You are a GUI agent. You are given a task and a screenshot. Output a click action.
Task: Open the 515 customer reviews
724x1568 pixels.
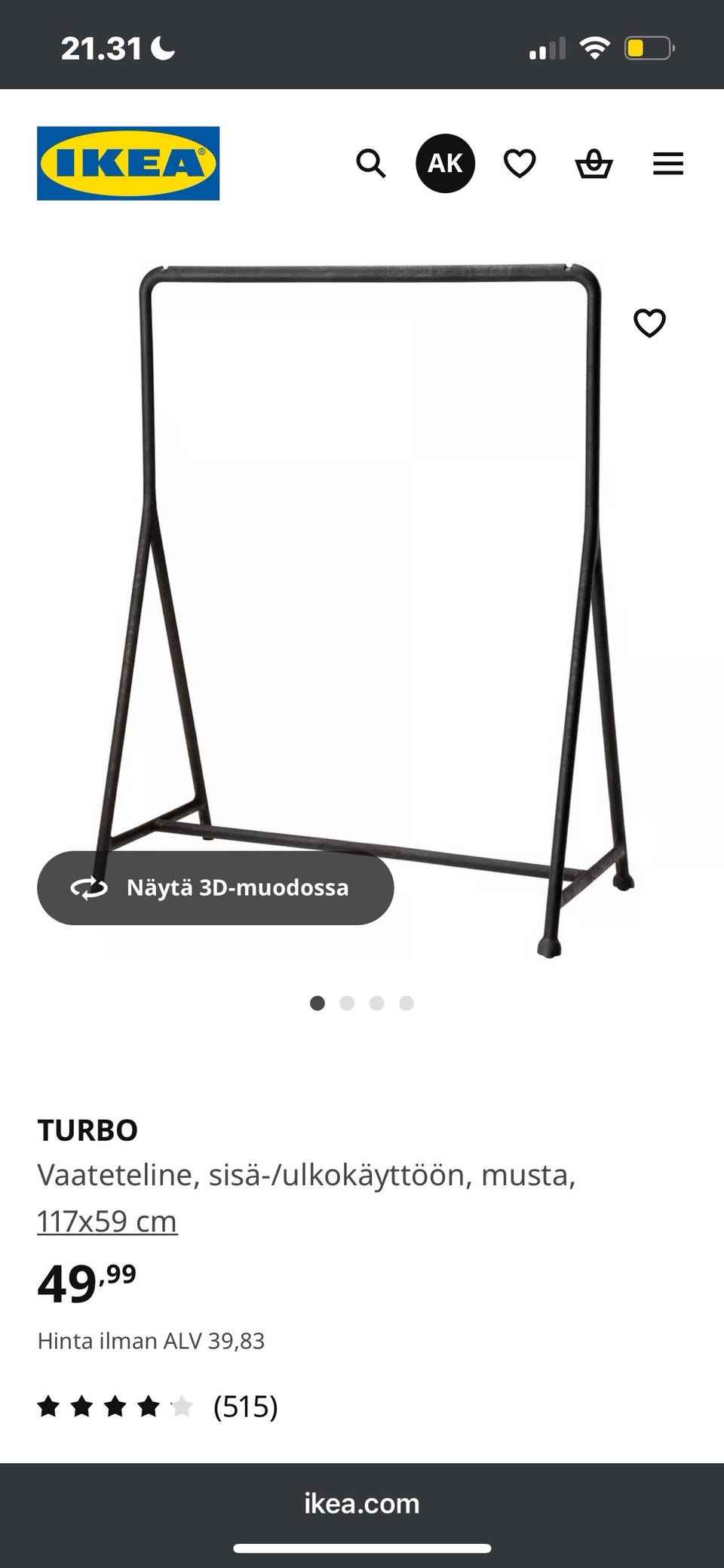coord(245,1407)
